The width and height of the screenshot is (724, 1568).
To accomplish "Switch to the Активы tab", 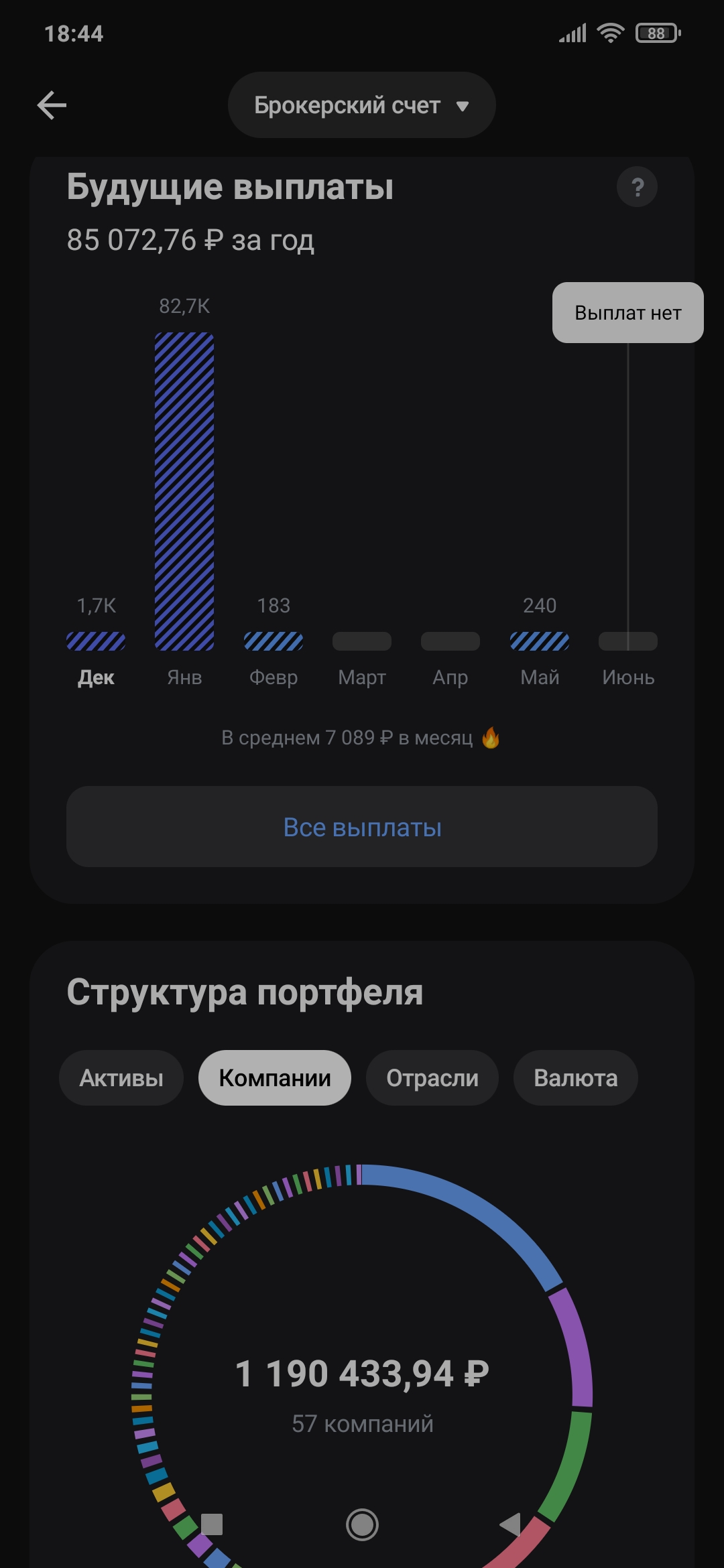I will pos(121,1077).
